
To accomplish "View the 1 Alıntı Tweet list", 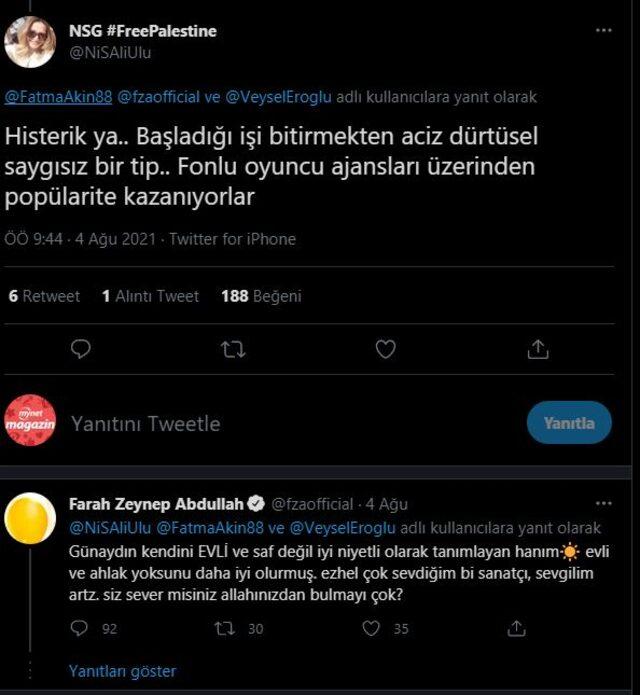I will click(150, 296).
